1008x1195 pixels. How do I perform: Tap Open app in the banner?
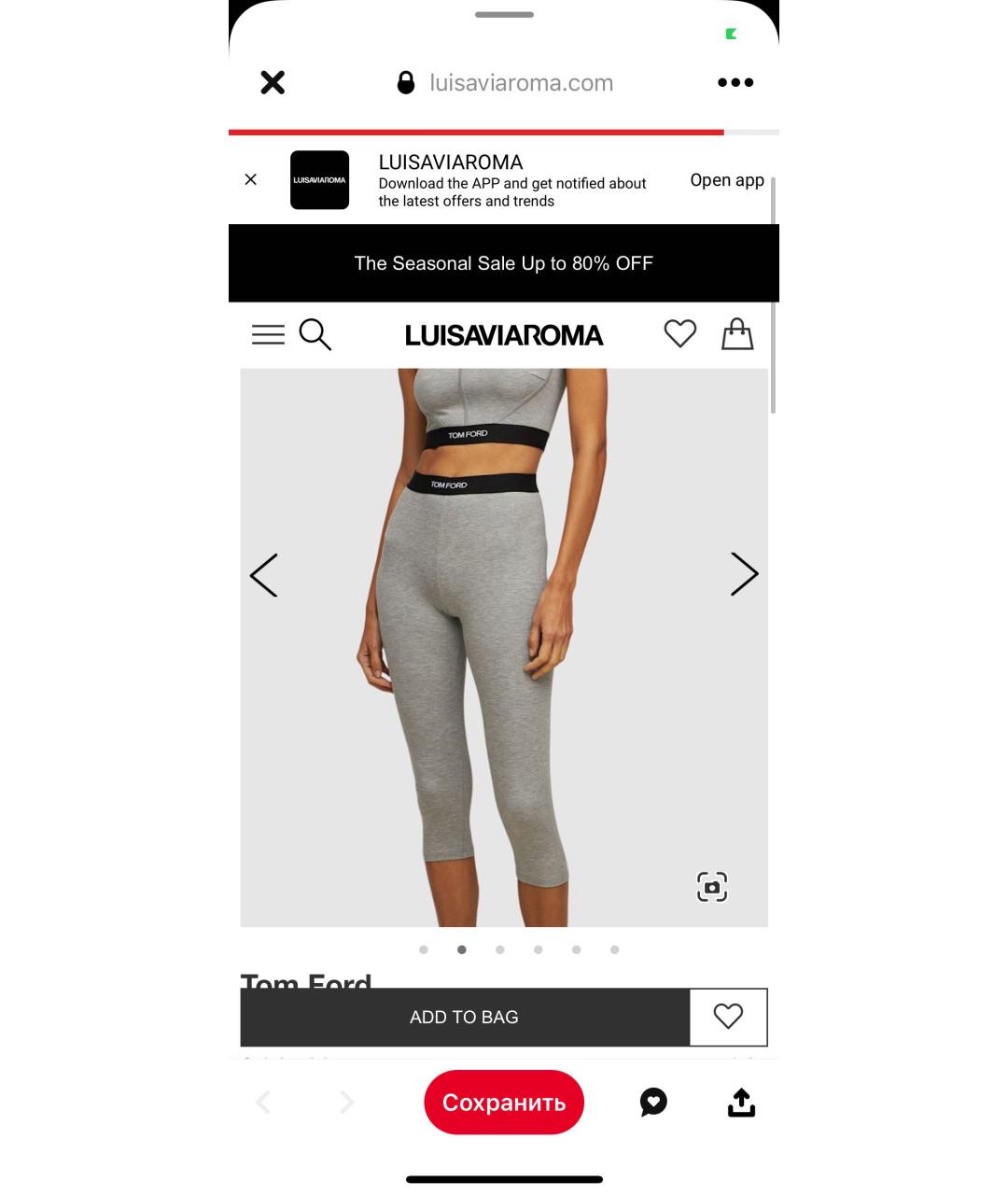[x=726, y=180]
